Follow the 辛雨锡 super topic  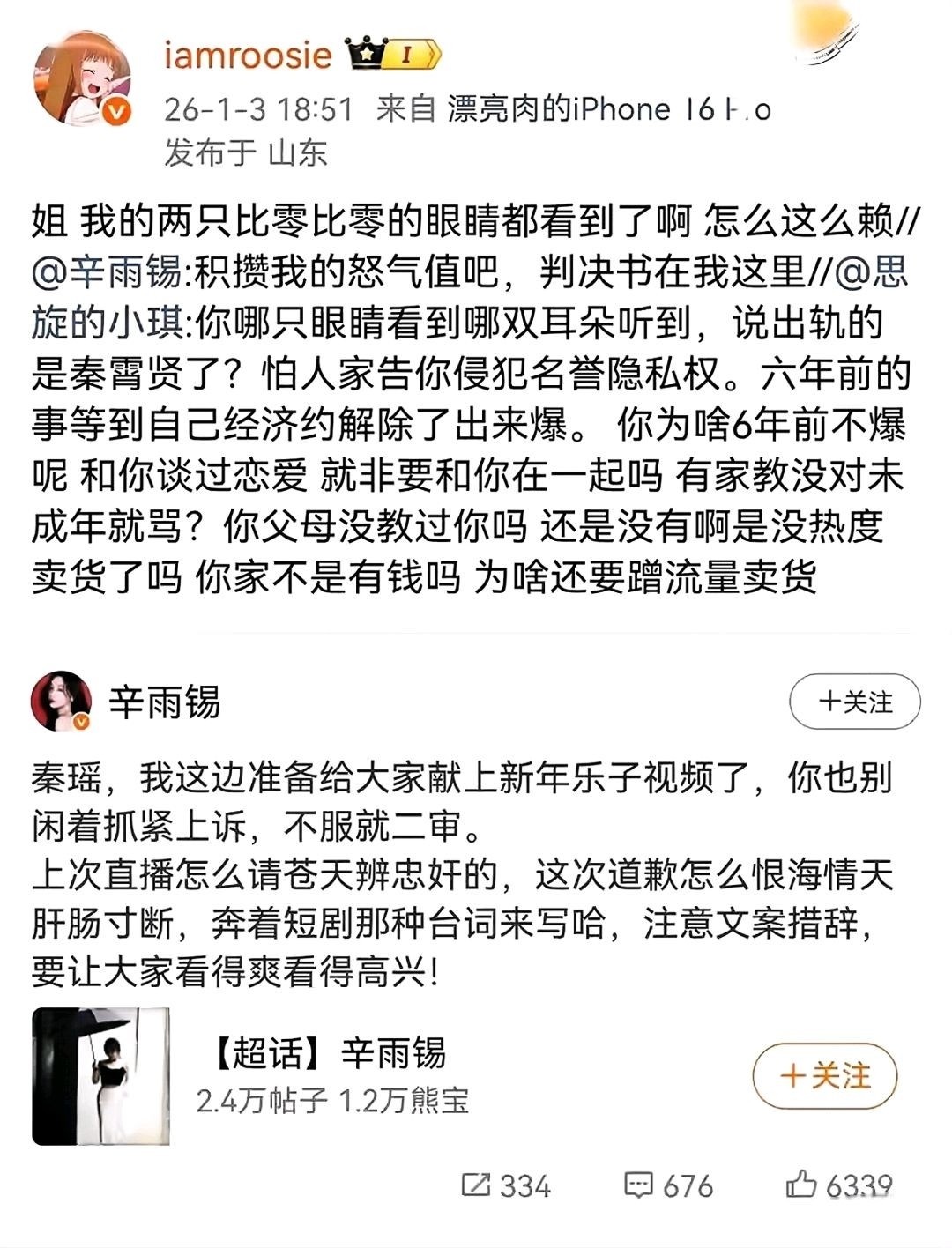click(x=824, y=1076)
